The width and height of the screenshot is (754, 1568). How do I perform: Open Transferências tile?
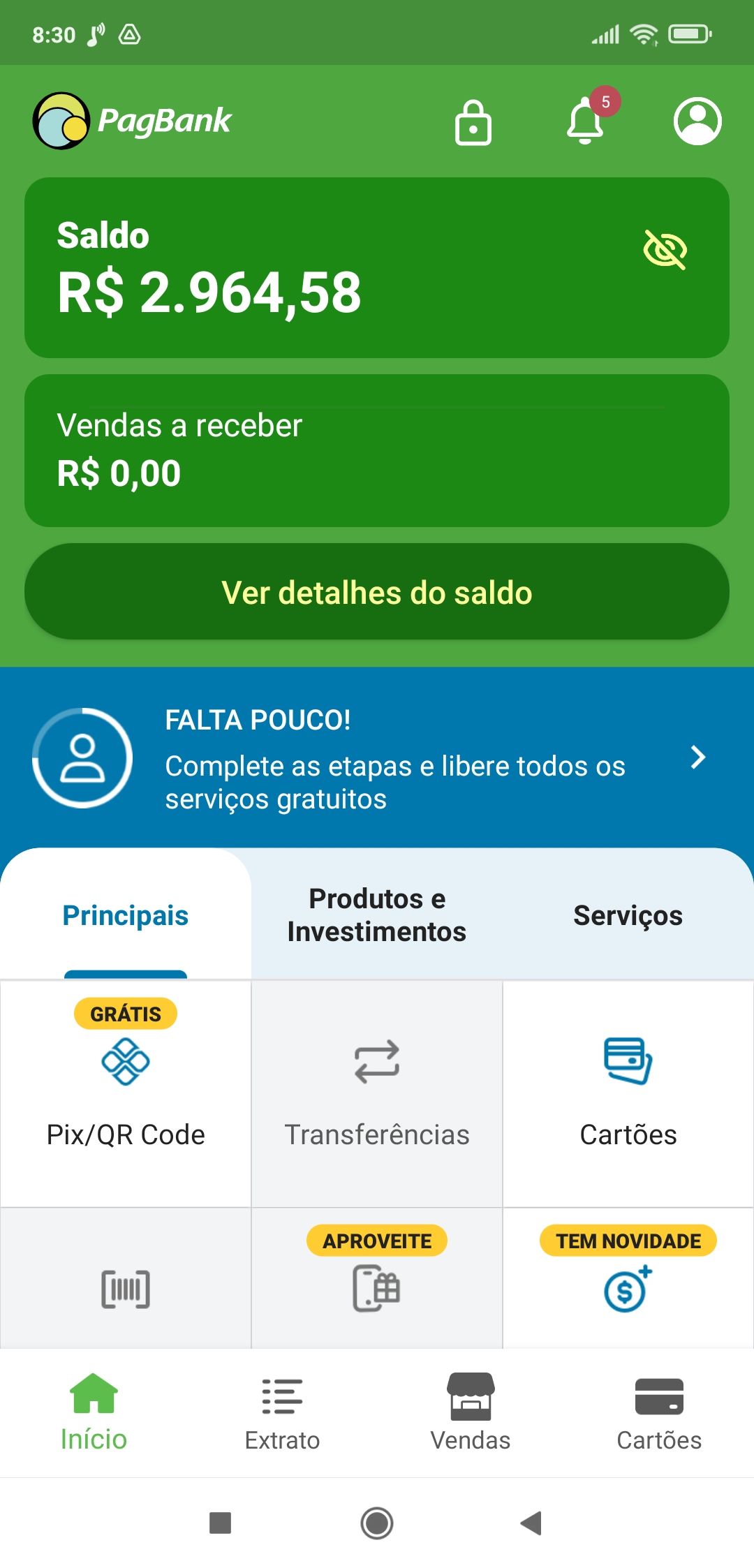[377, 1093]
